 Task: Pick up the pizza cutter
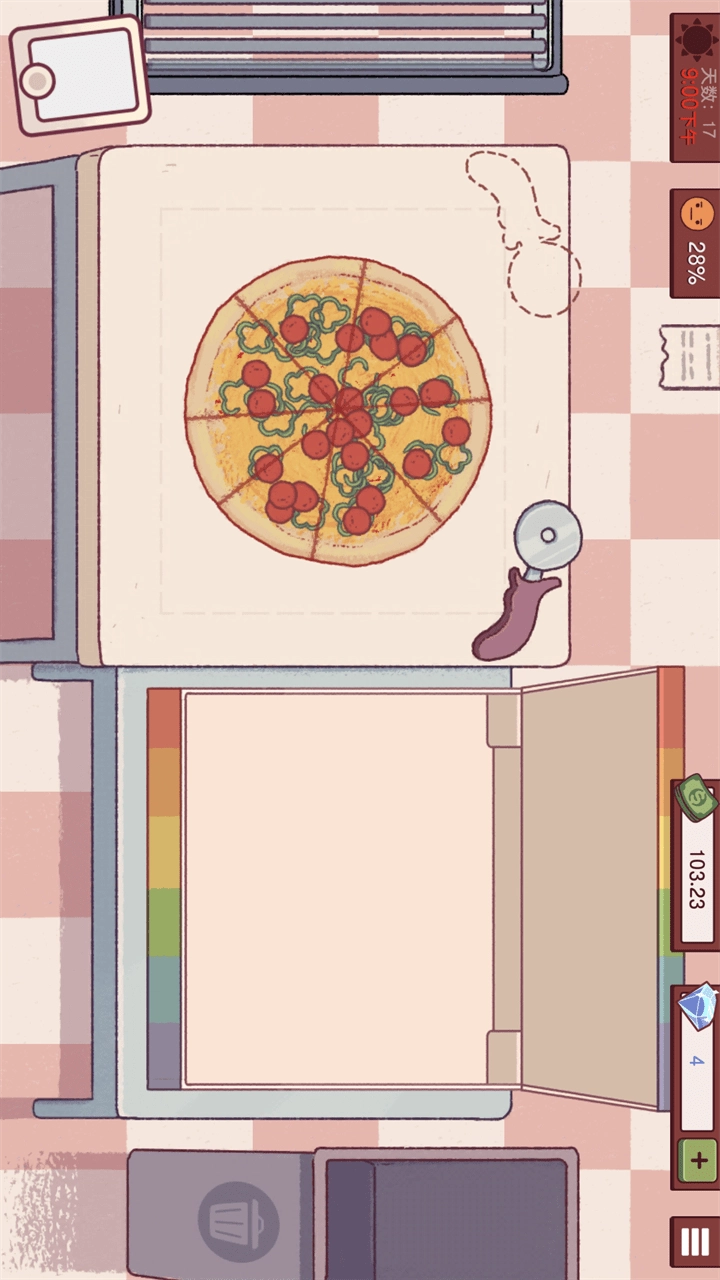click(x=528, y=580)
